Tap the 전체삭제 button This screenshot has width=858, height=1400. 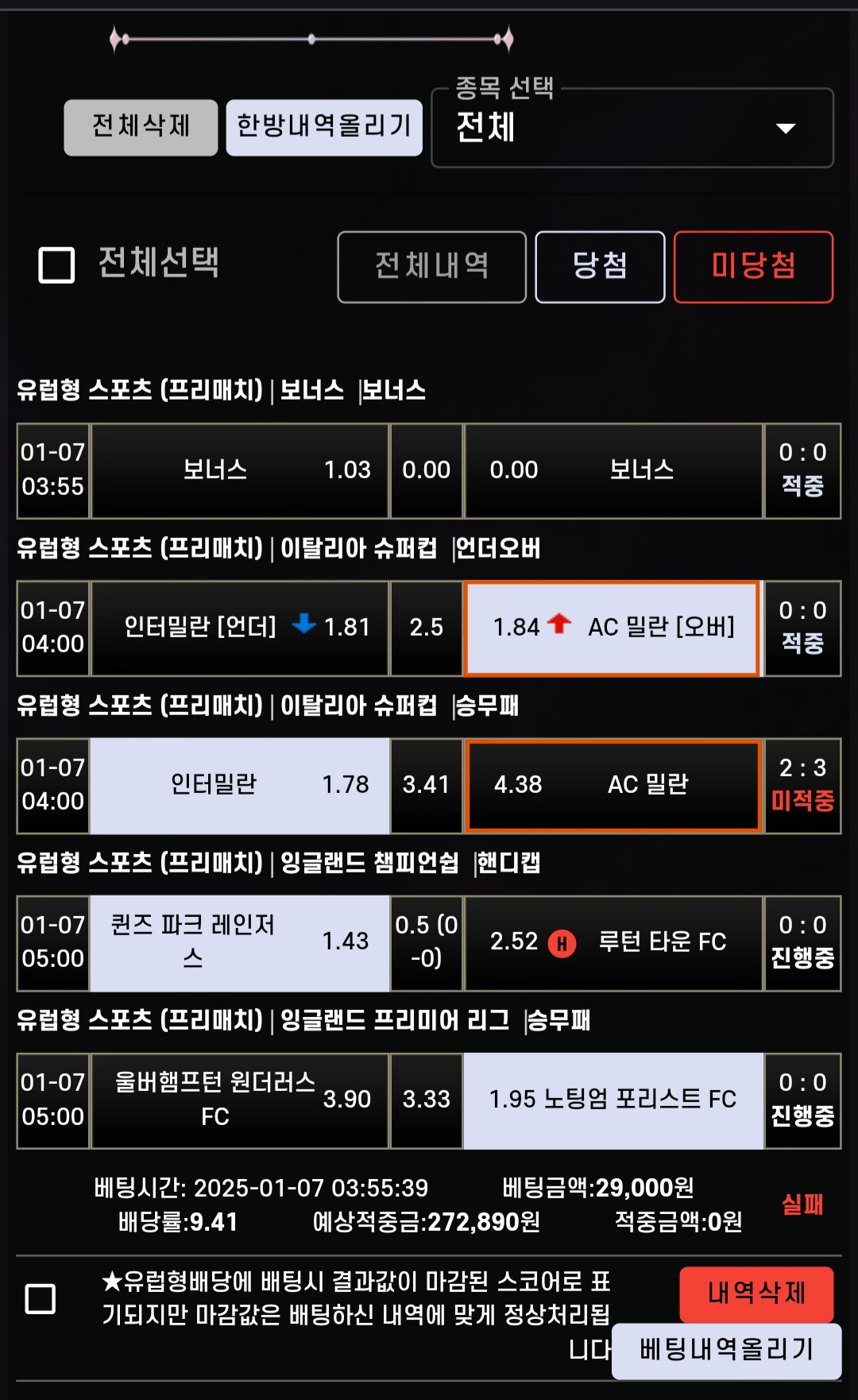[x=141, y=127]
